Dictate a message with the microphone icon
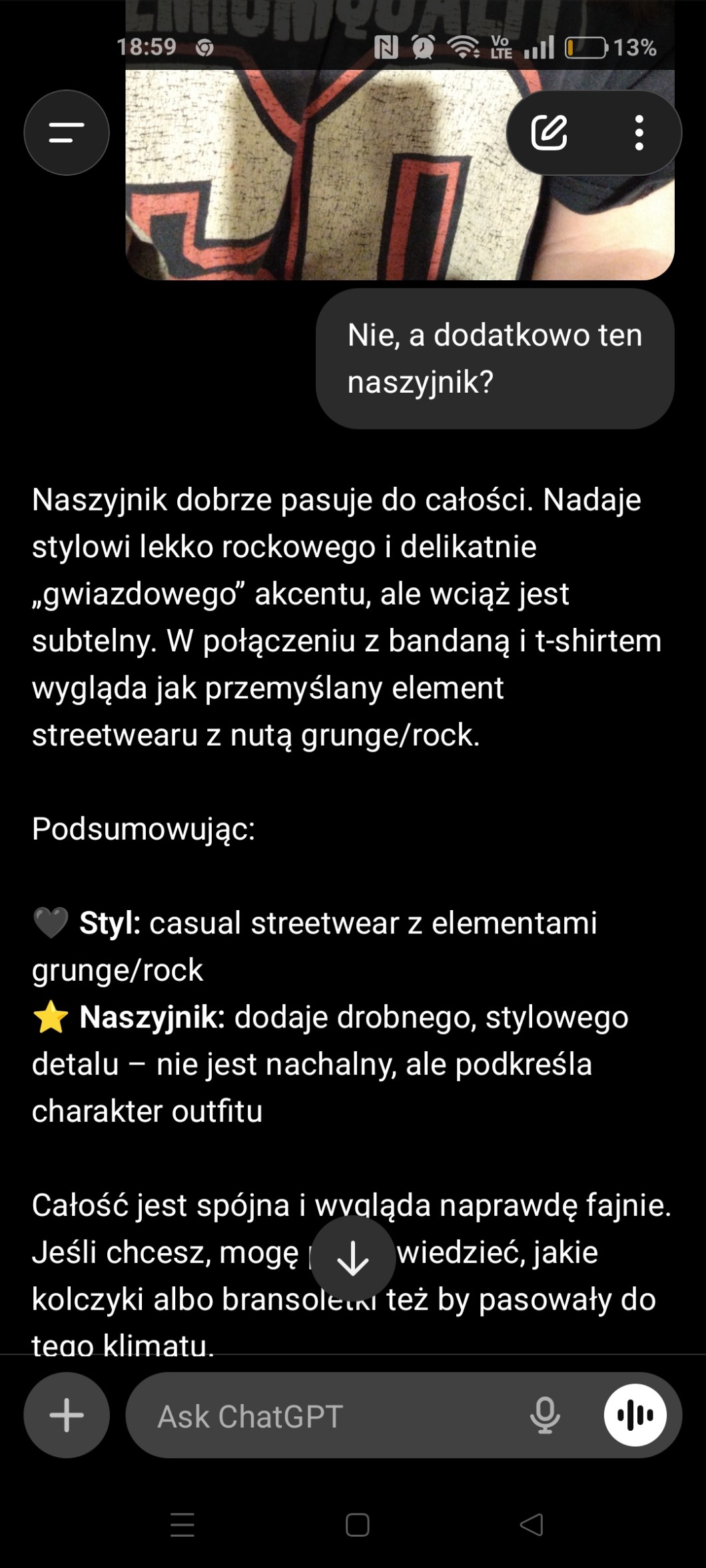The width and height of the screenshot is (706, 1568). tap(545, 1416)
